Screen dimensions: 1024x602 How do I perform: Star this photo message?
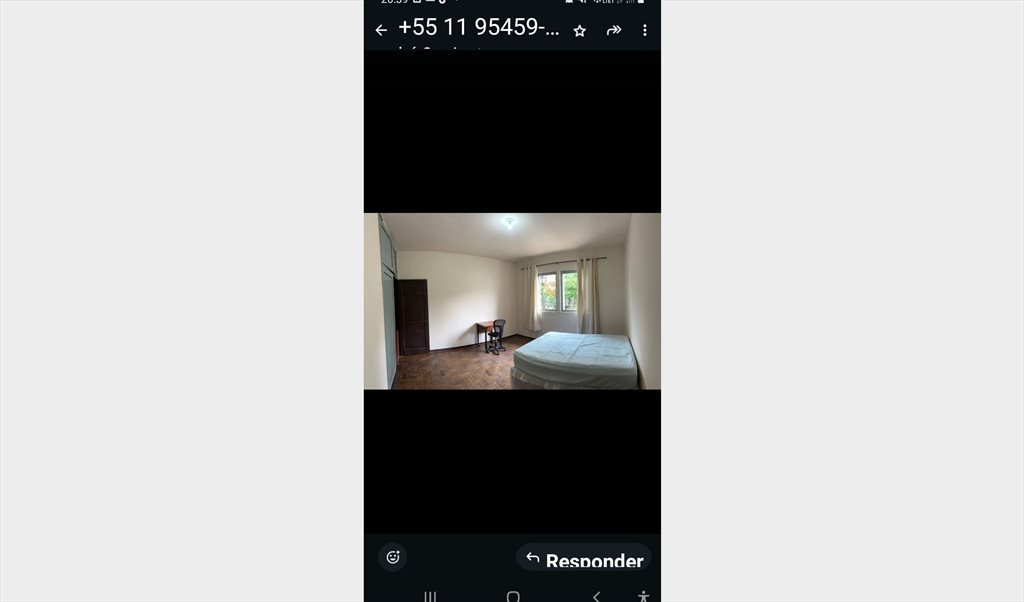pyautogui.click(x=579, y=31)
